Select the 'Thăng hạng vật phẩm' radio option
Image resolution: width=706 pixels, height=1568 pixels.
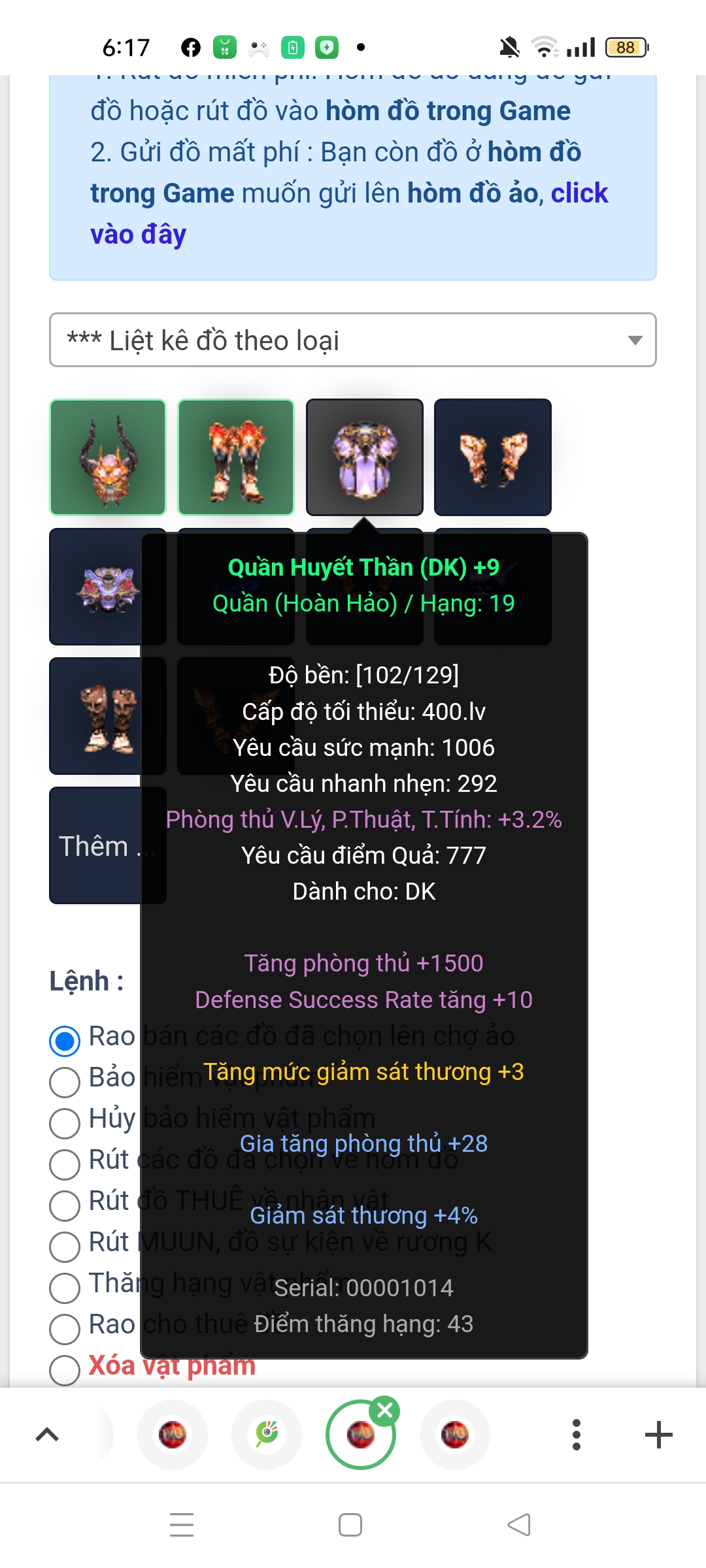tap(65, 1287)
